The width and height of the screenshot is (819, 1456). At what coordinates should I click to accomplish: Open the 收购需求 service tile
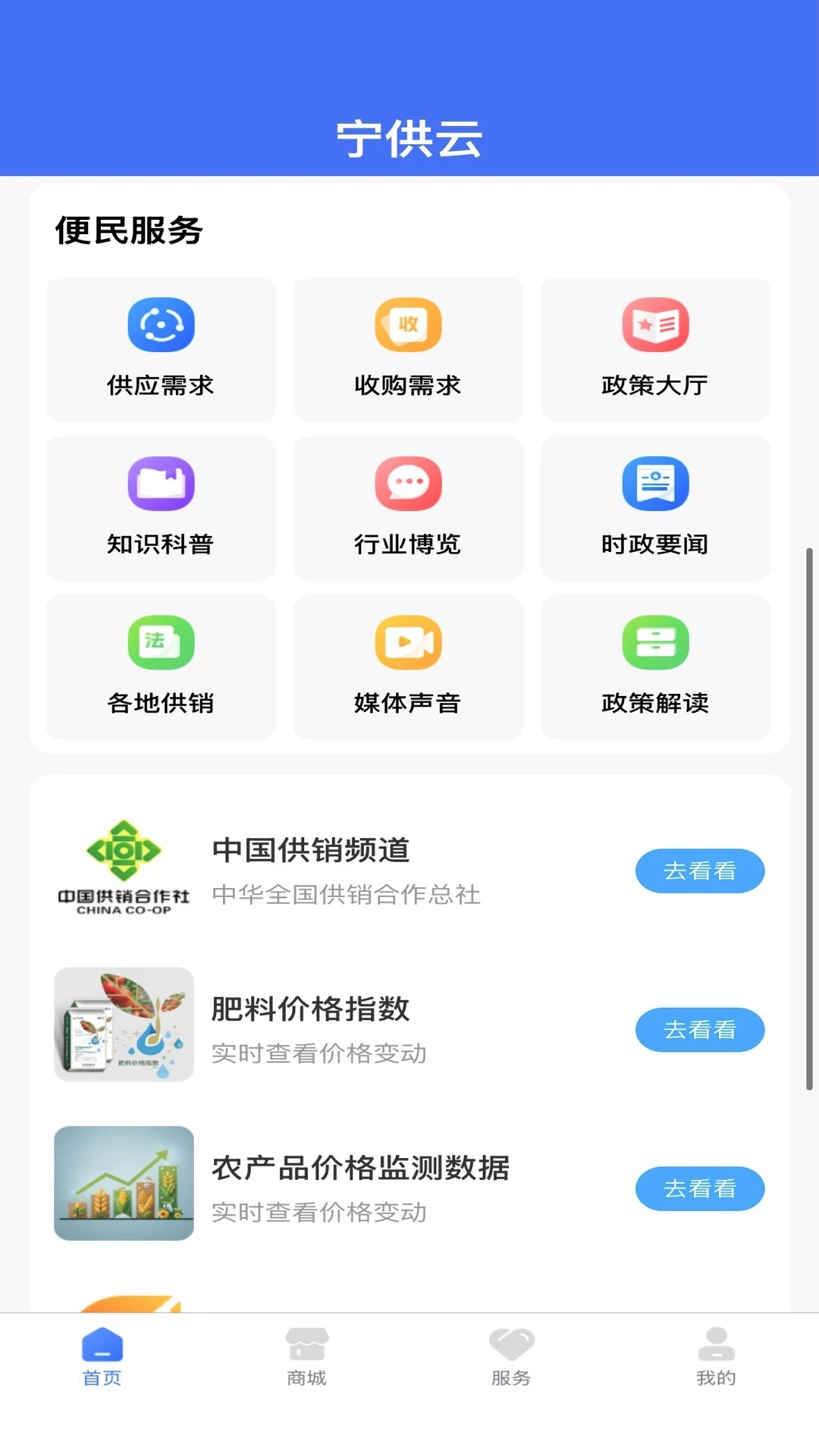[x=408, y=350]
